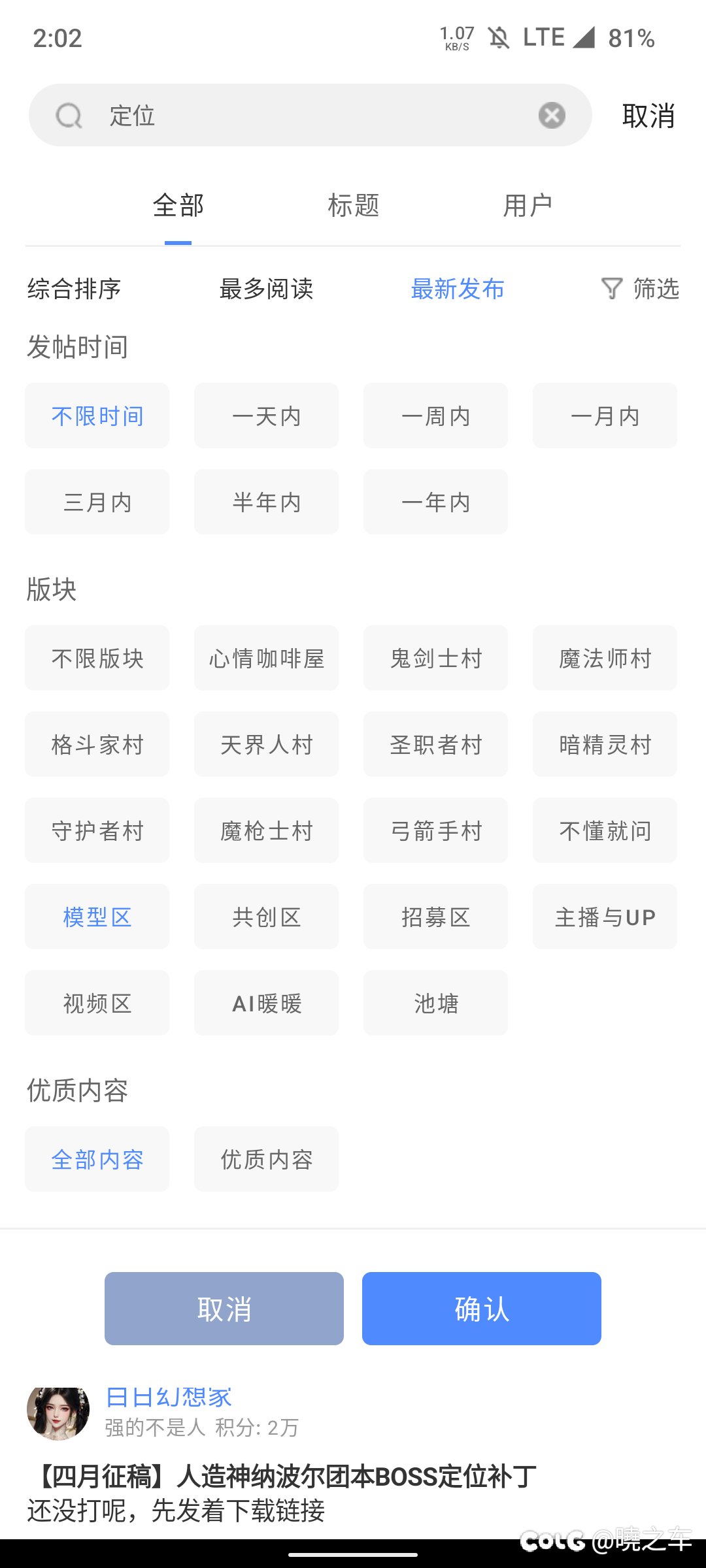Switch to the 用户 tab
Image resolution: width=706 pixels, height=1568 pixels.
pos(528,205)
